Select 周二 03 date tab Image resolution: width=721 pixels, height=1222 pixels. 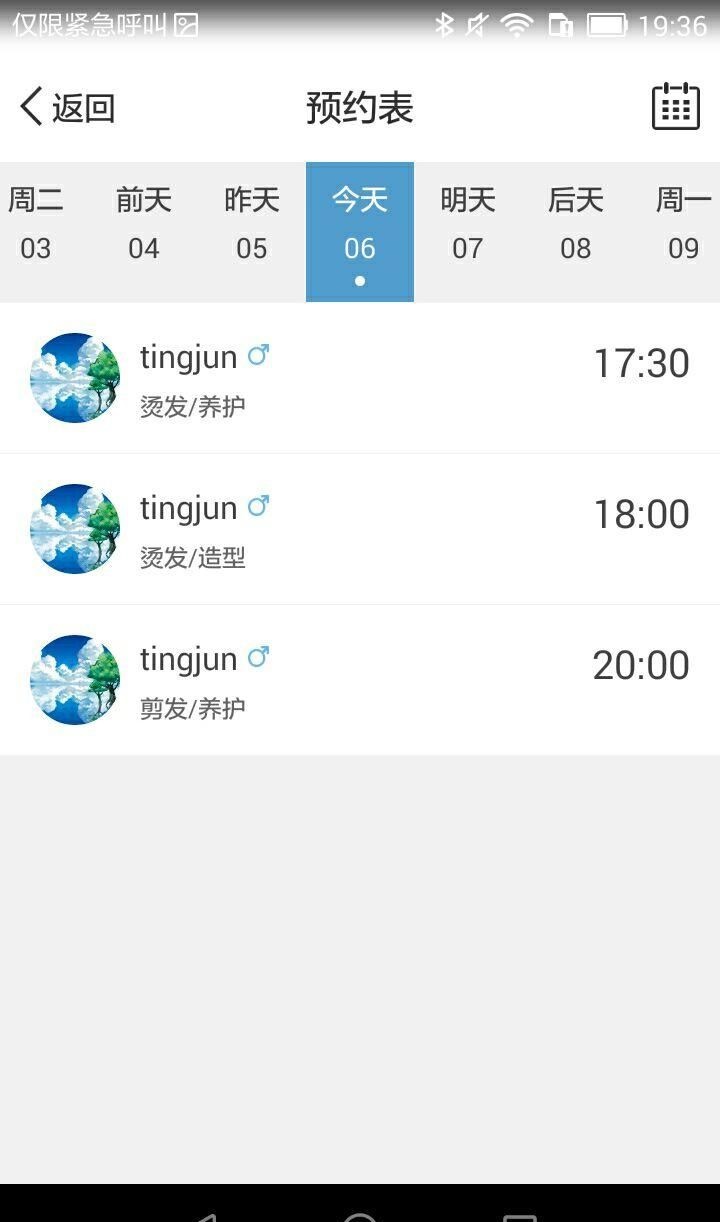point(36,224)
